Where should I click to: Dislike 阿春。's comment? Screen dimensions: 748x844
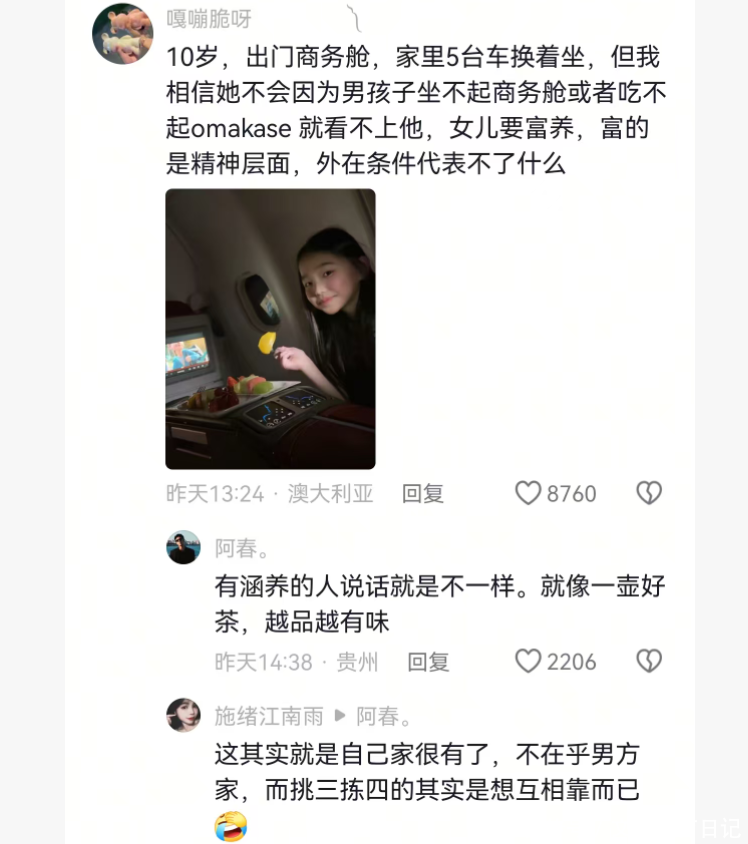pyautogui.click(x=649, y=661)
